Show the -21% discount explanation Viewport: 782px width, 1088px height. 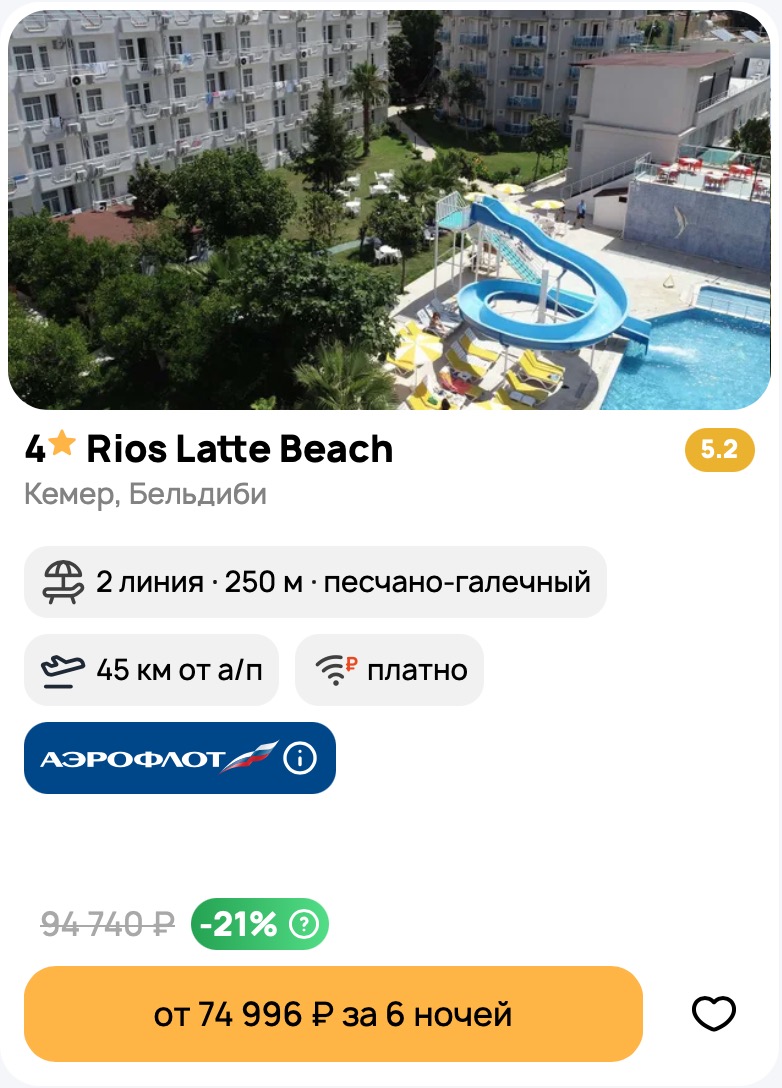click(303, 925)
